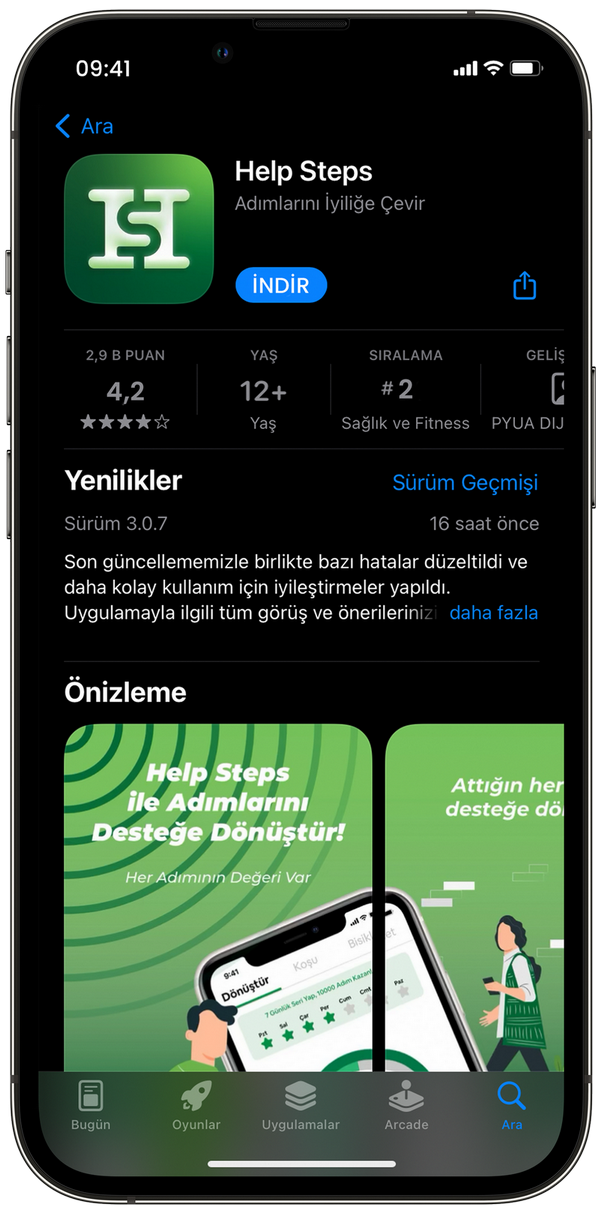Go back to Ara search results
602x1214 pixels.
84,126
